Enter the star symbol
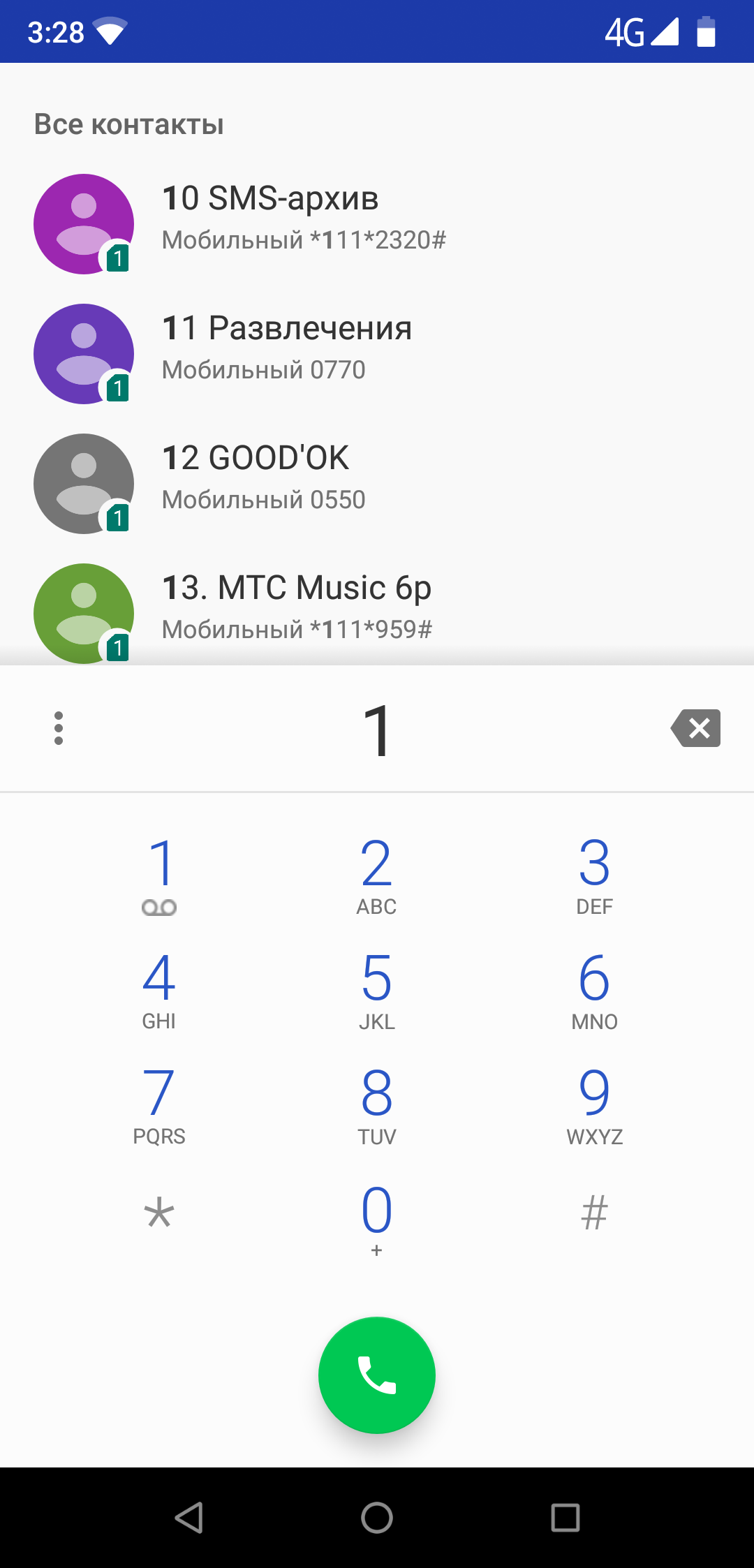Image resolution: width=754 pixels, height=1568 pixels. [x=159, y=1215]
